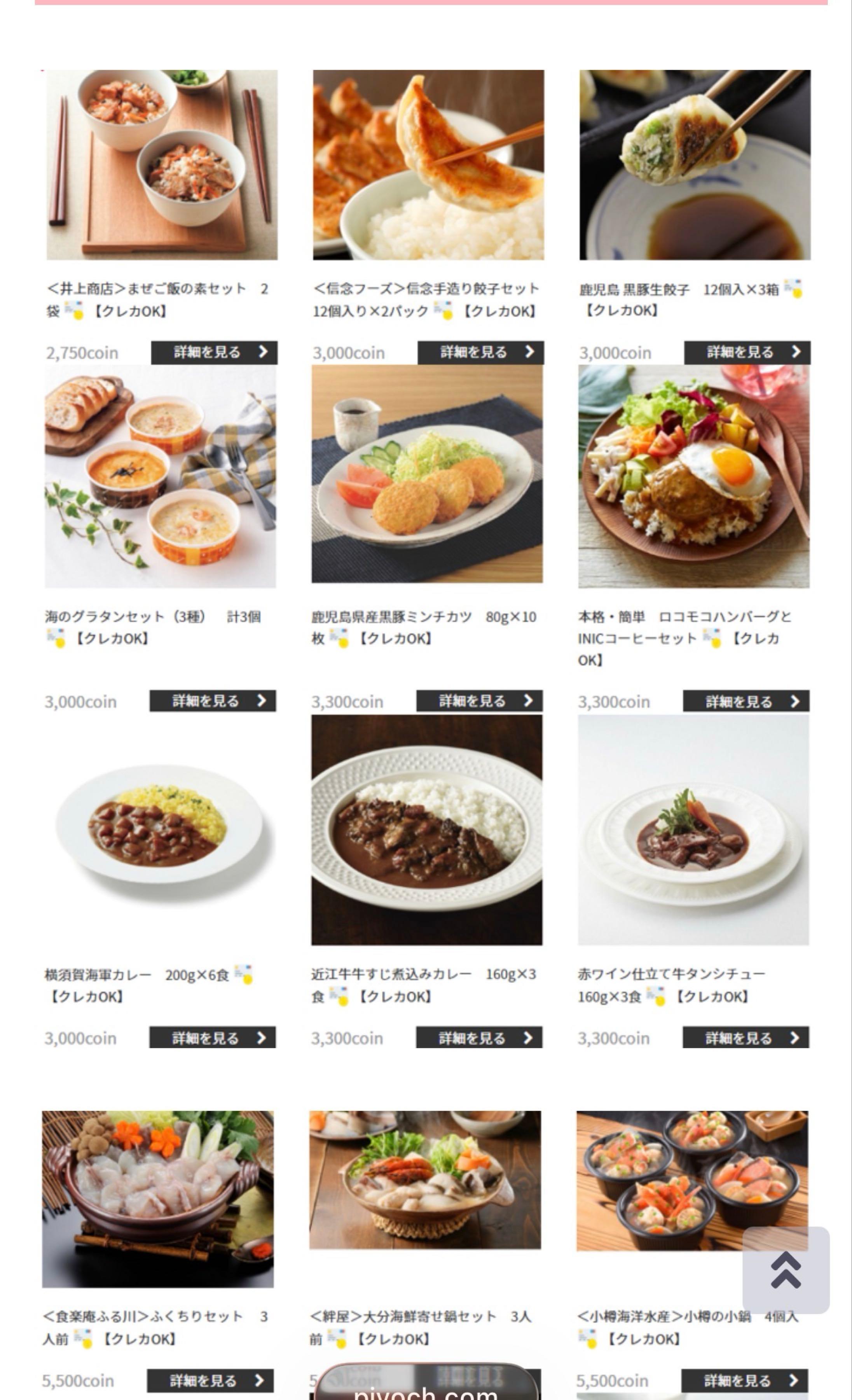Open the 信念手造り餃子セット product image

(x=428, y=165)
